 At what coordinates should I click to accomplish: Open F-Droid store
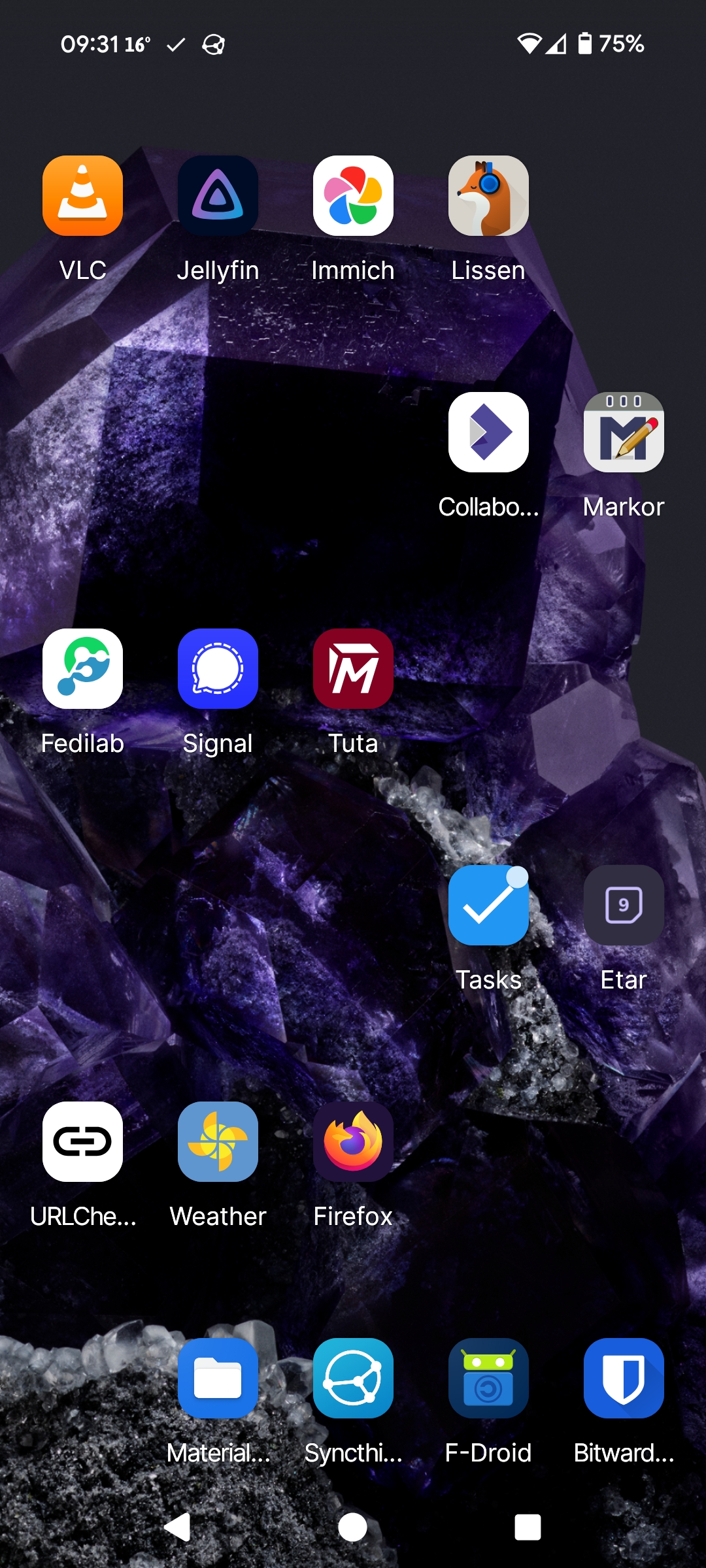coord(488,1379)
